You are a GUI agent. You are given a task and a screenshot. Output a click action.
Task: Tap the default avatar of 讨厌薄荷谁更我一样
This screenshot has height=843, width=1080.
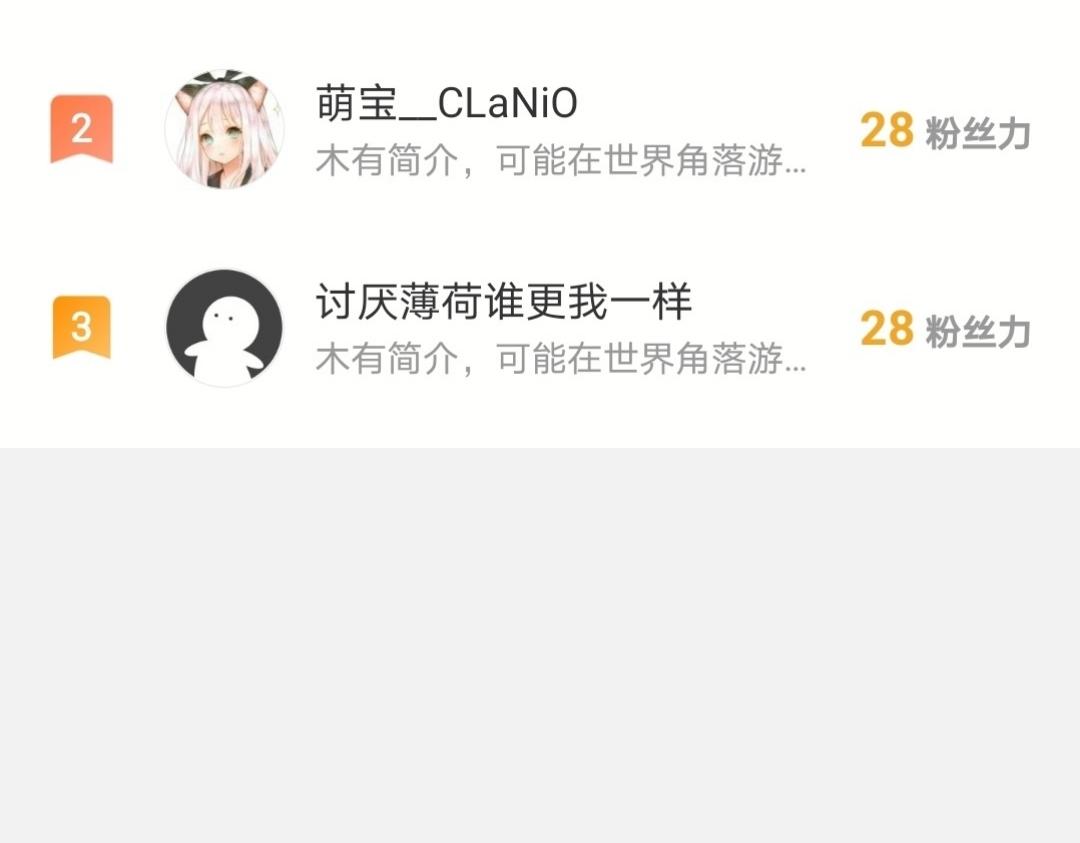tap(225, 328)
